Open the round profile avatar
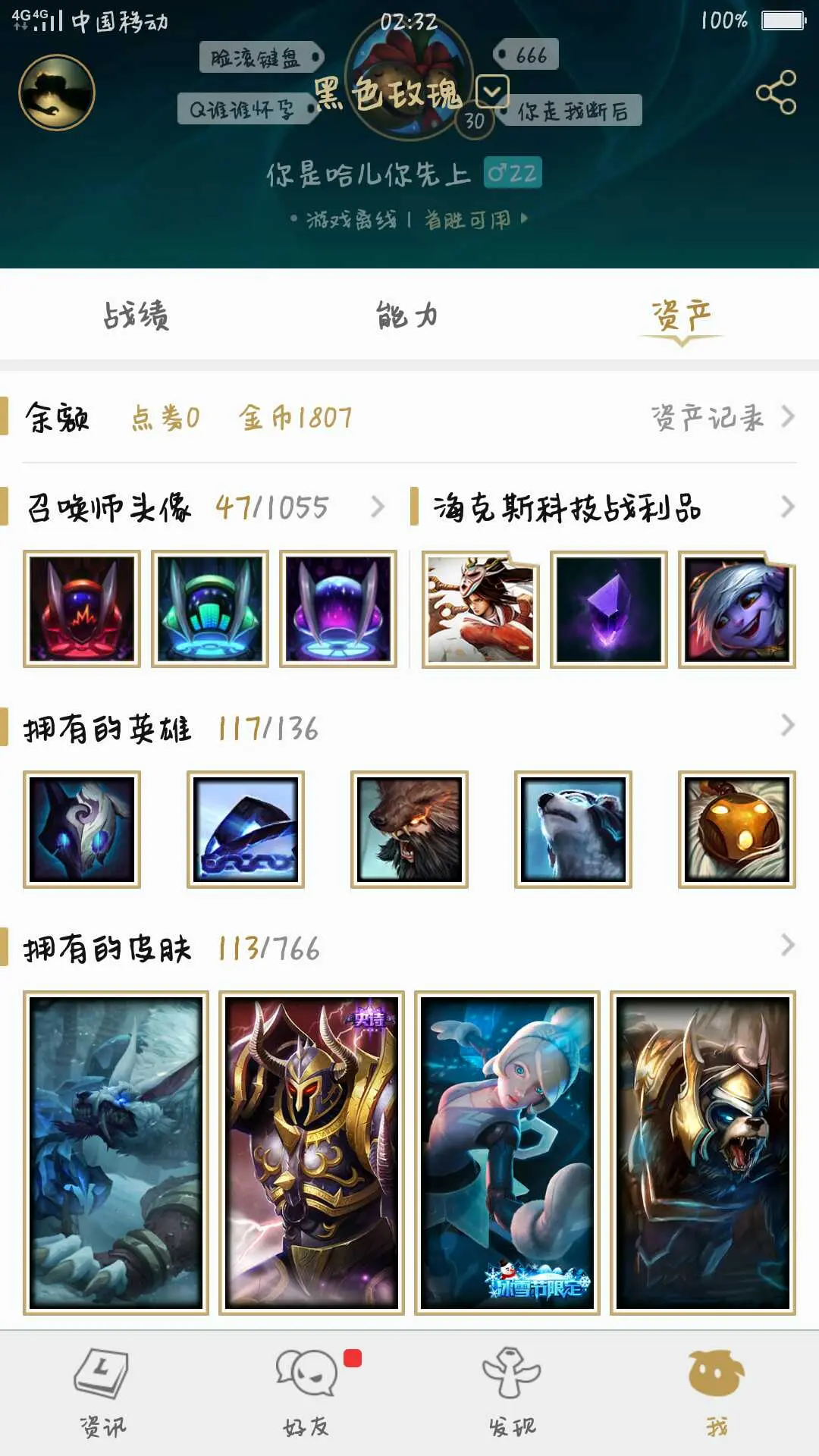The image size is (819, 1456). pyautogui.click(x=57, y=93)
